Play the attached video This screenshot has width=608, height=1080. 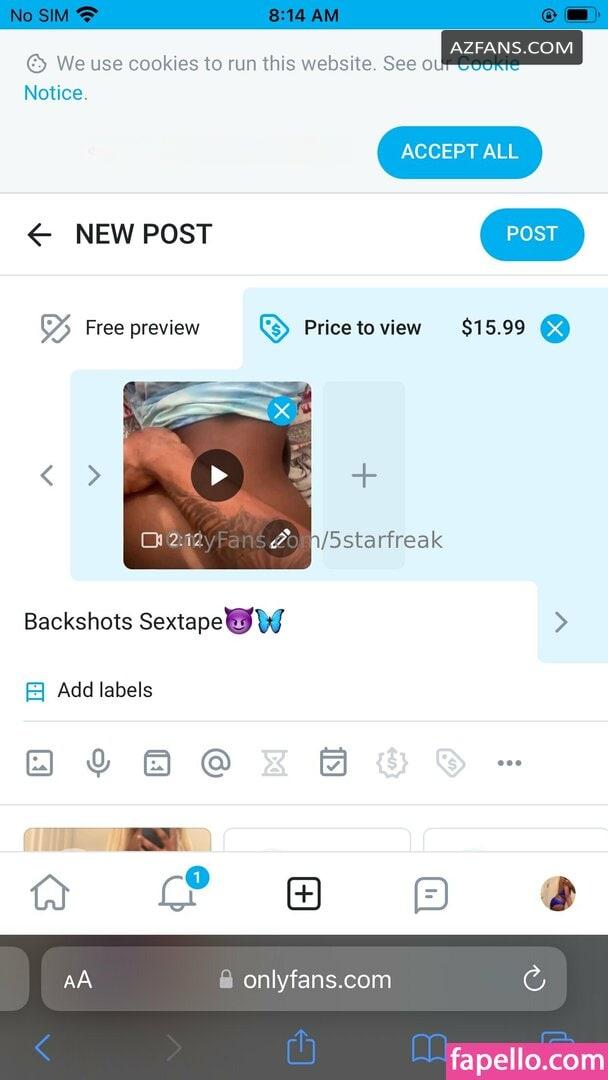(x=218, y=475)
